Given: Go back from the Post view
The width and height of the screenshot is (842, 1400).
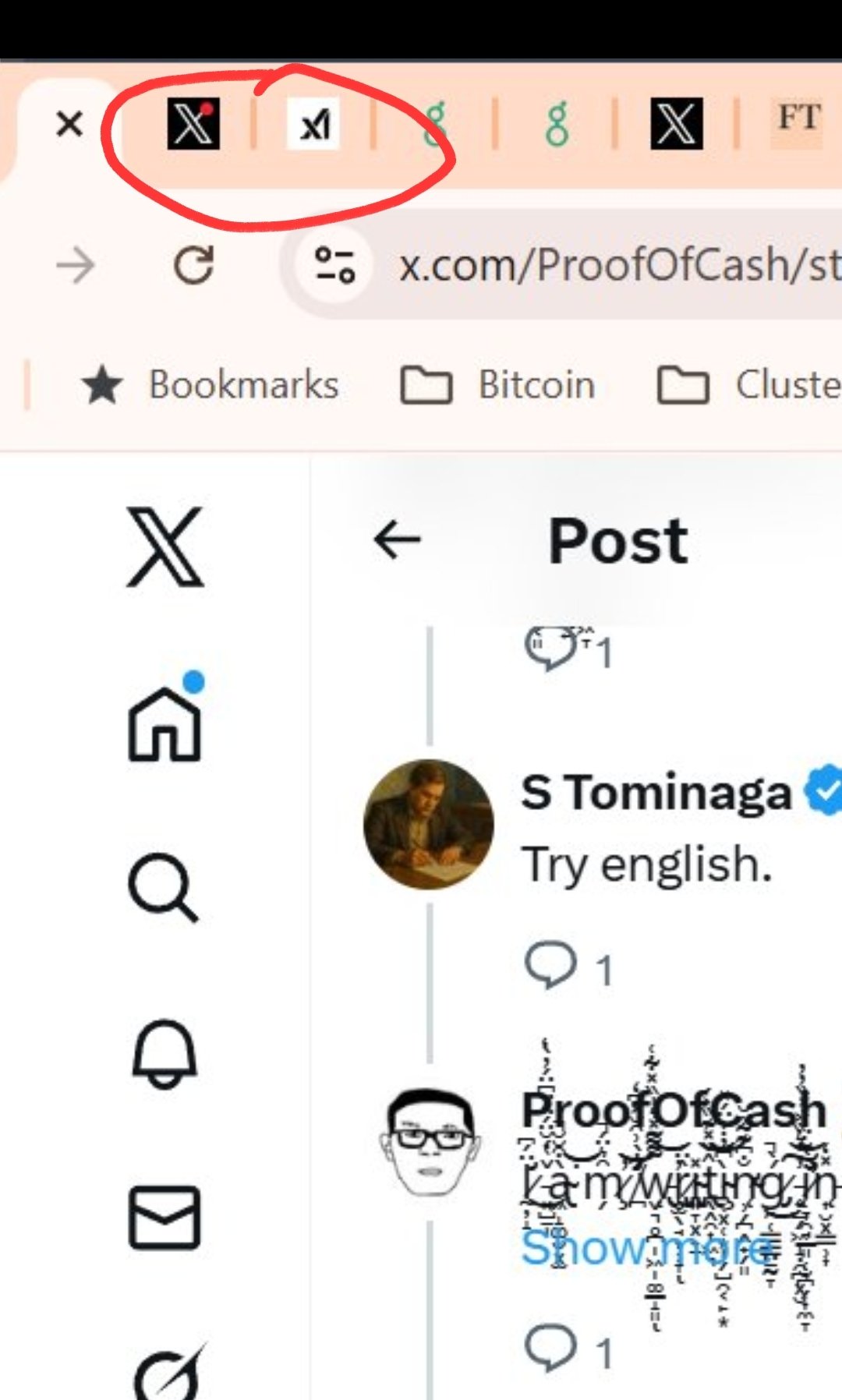Looking at the screenshot, I should [398, 540].
